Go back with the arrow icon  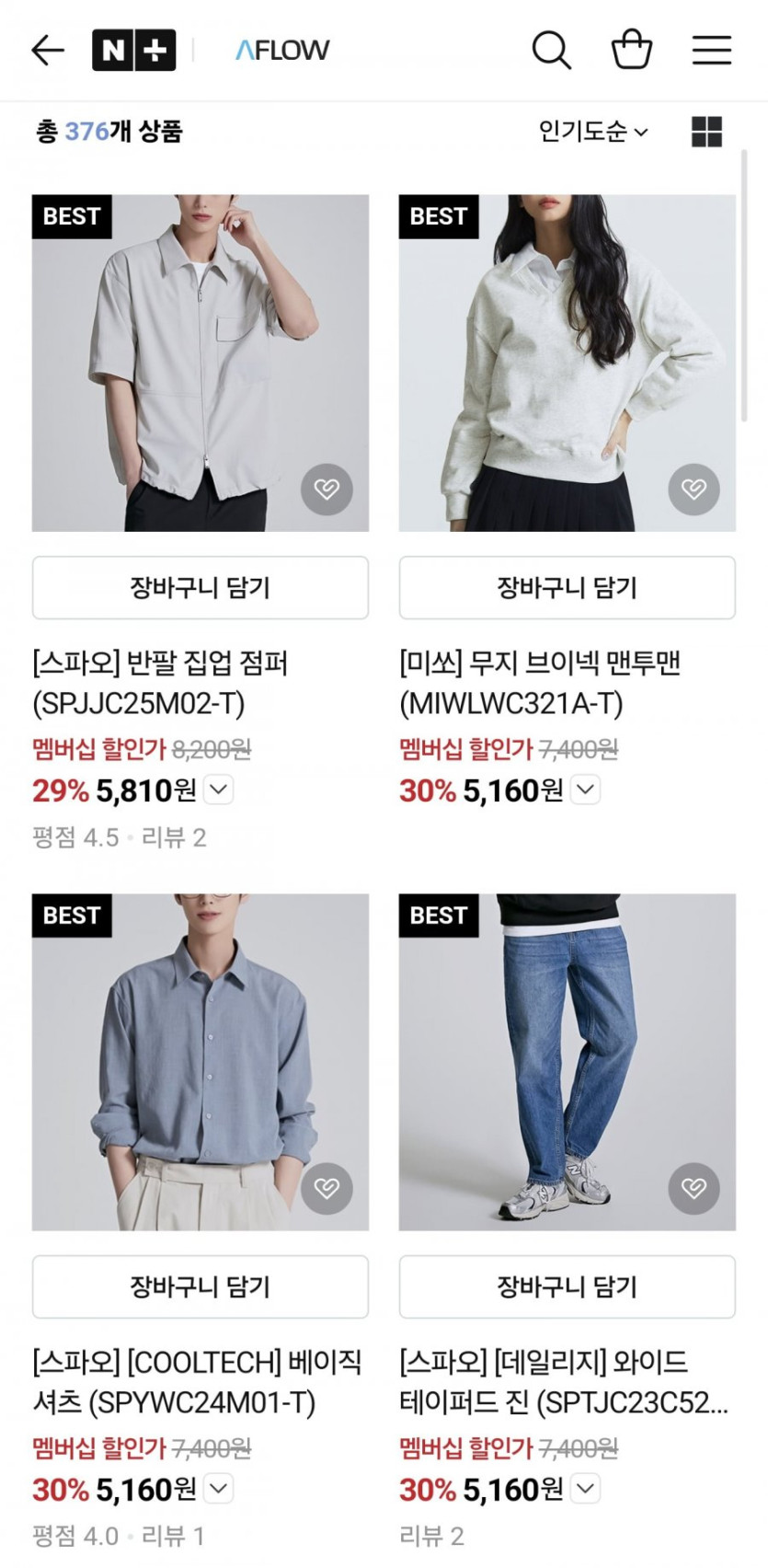click(48, 50)
